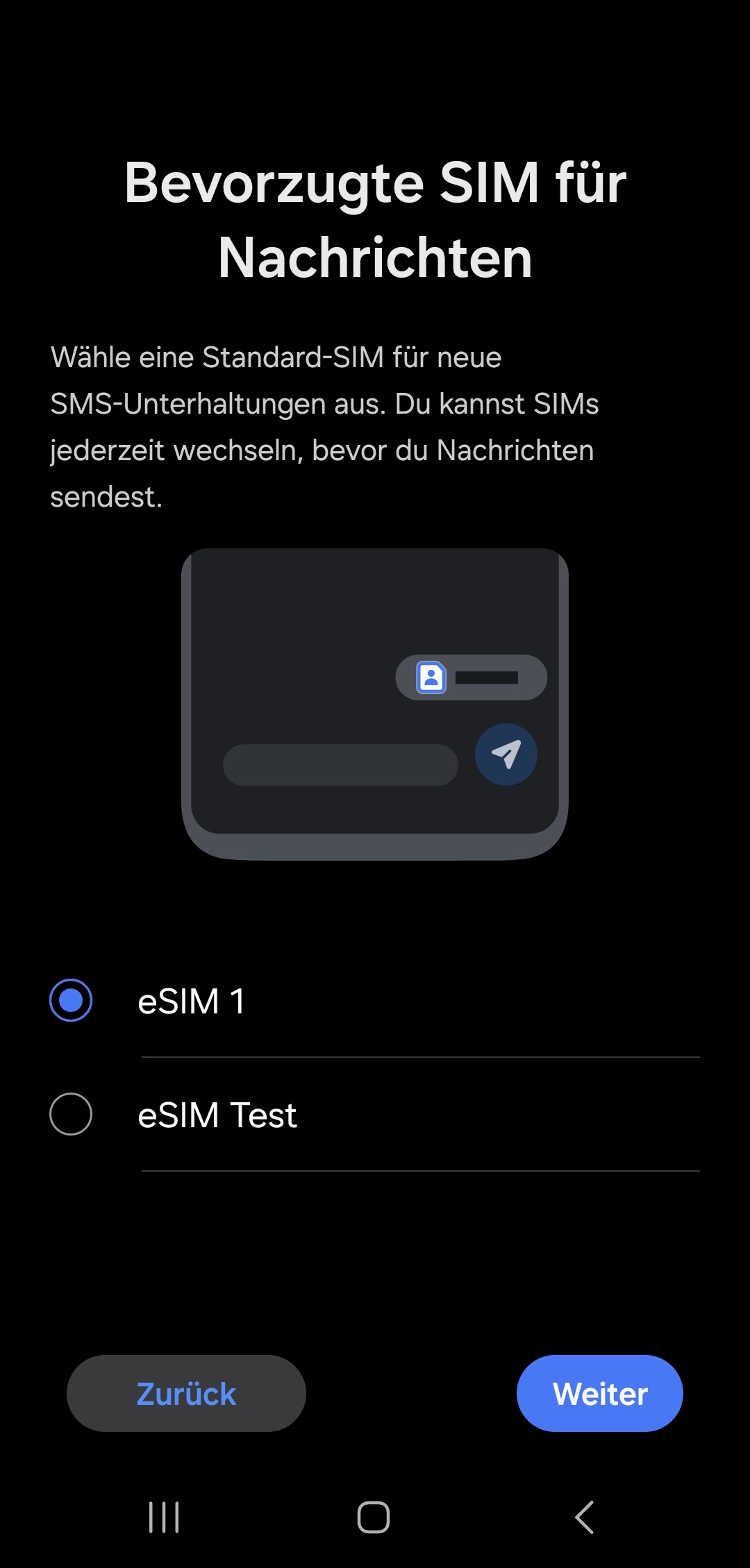Tap the Zurück button
The width and height of the screenshot is (750, 1568).
point(186,1393)
